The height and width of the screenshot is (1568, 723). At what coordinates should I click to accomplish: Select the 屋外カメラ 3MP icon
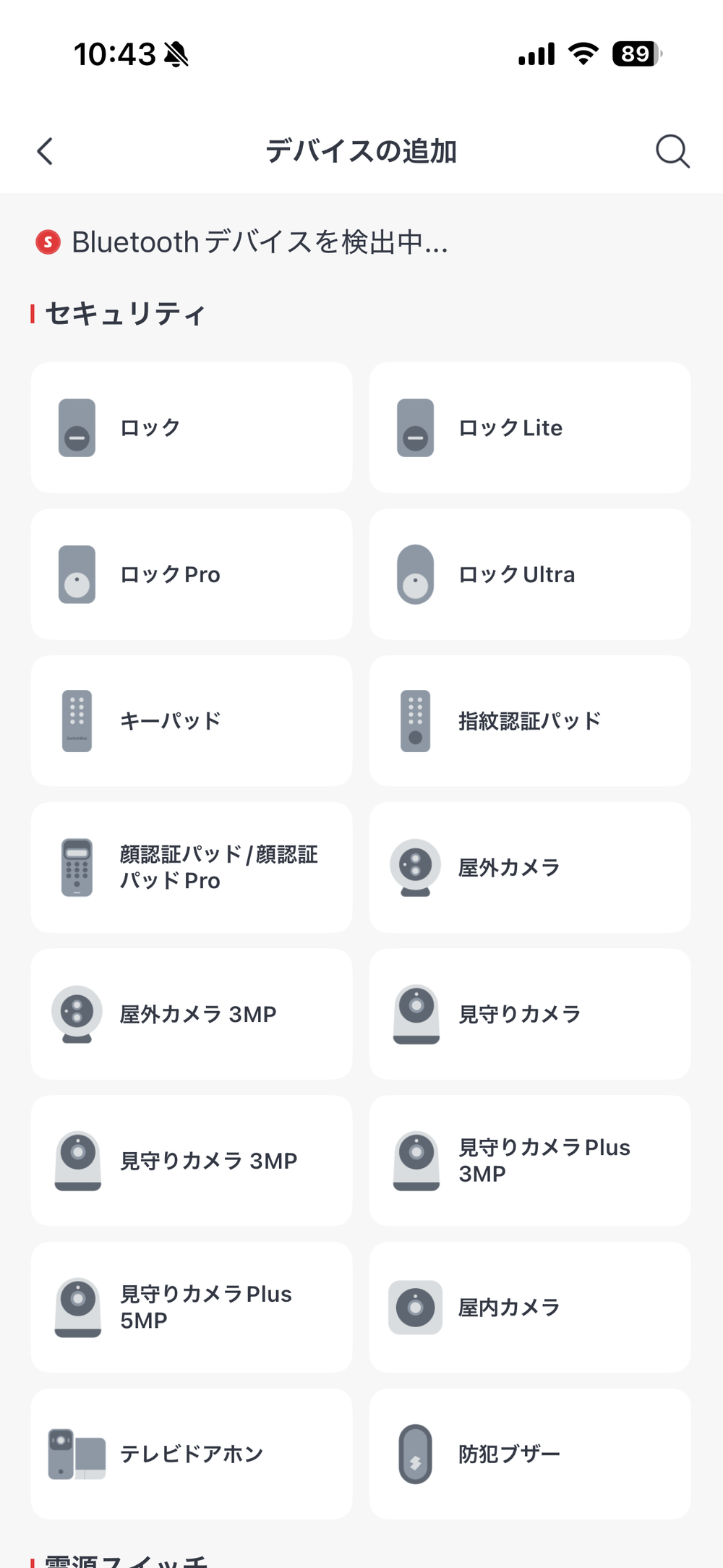76,1014
